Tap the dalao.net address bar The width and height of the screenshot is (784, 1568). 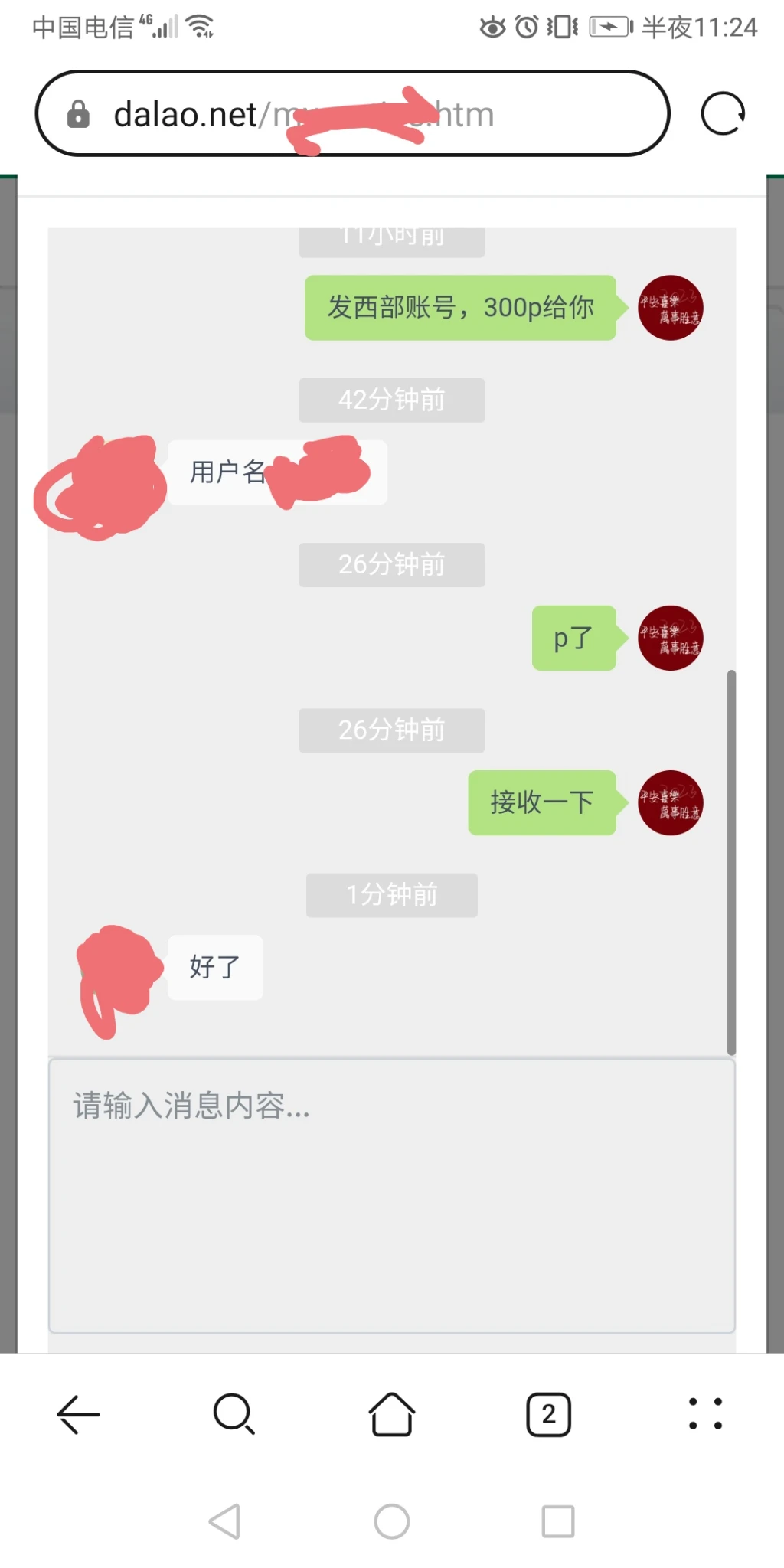click(352, 114)
